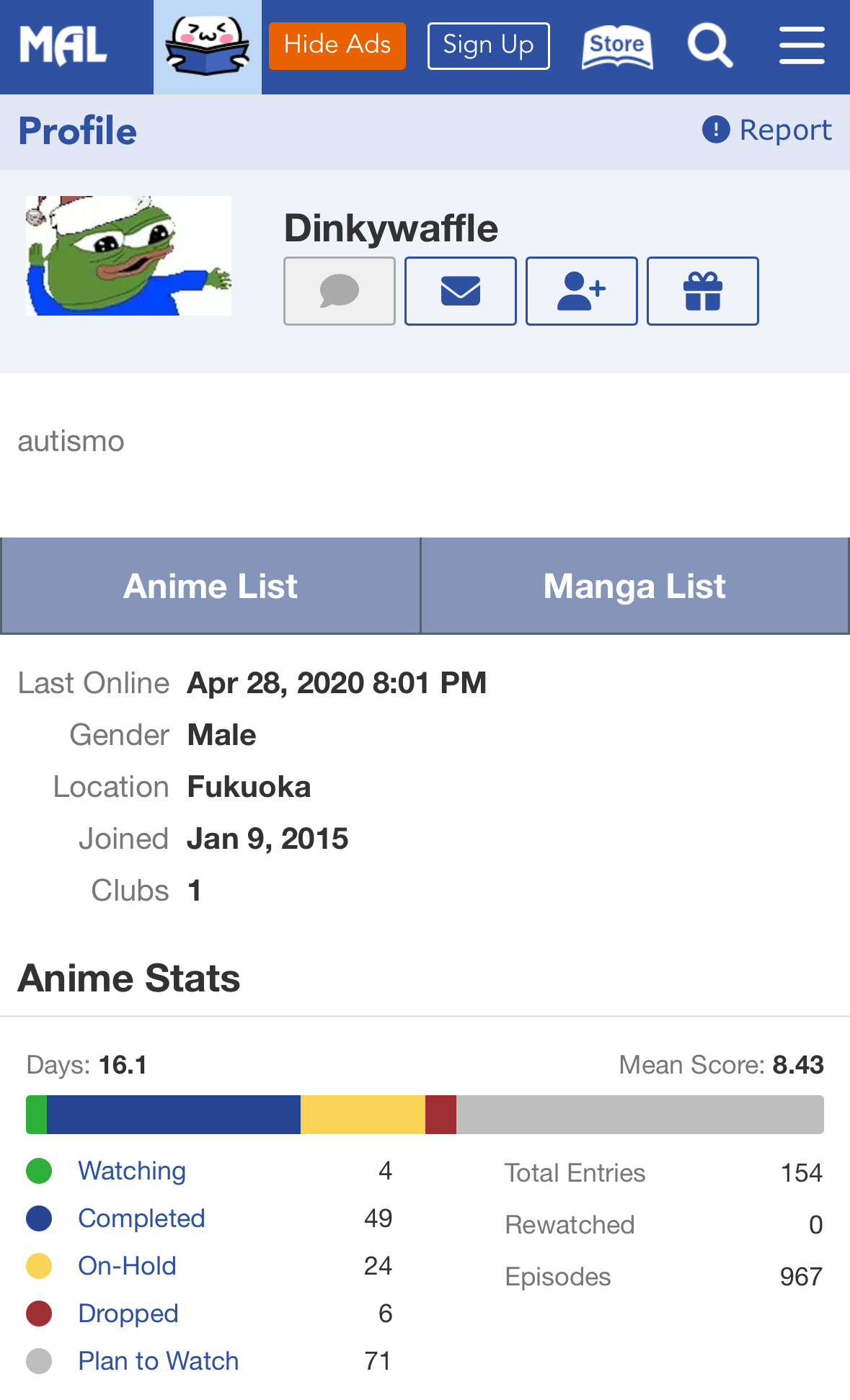The height and width of the screenshot is (1400, 850).
Task: Tap the Hide Ads button
Action: (x=337, y=46)
